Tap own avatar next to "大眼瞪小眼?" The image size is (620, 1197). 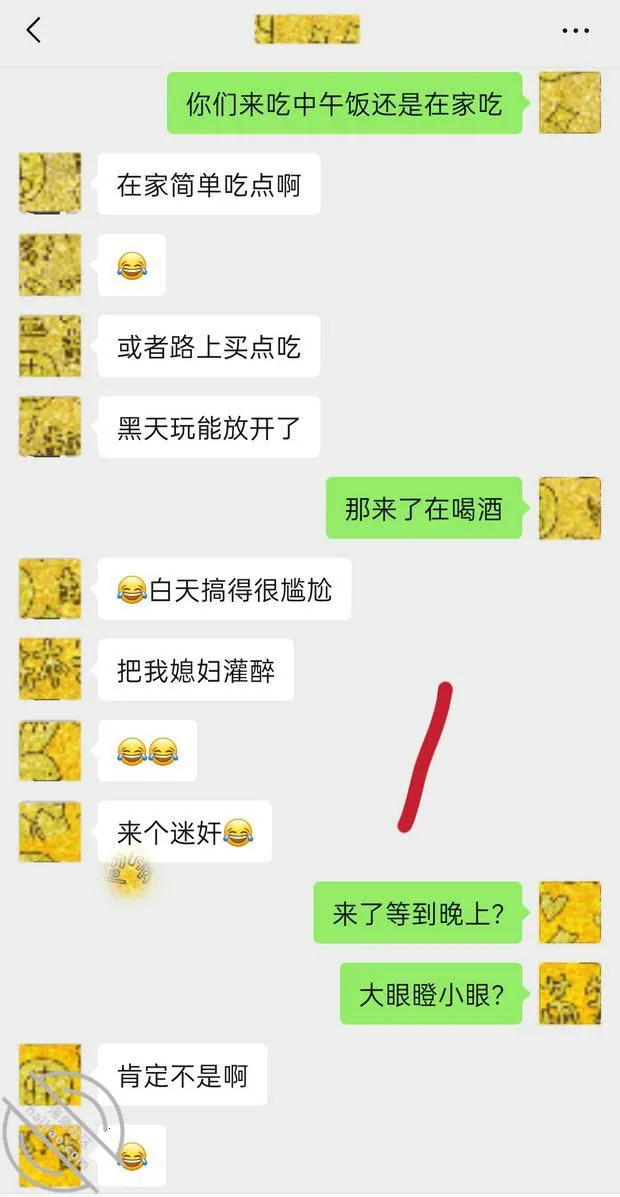pos(570,993)
